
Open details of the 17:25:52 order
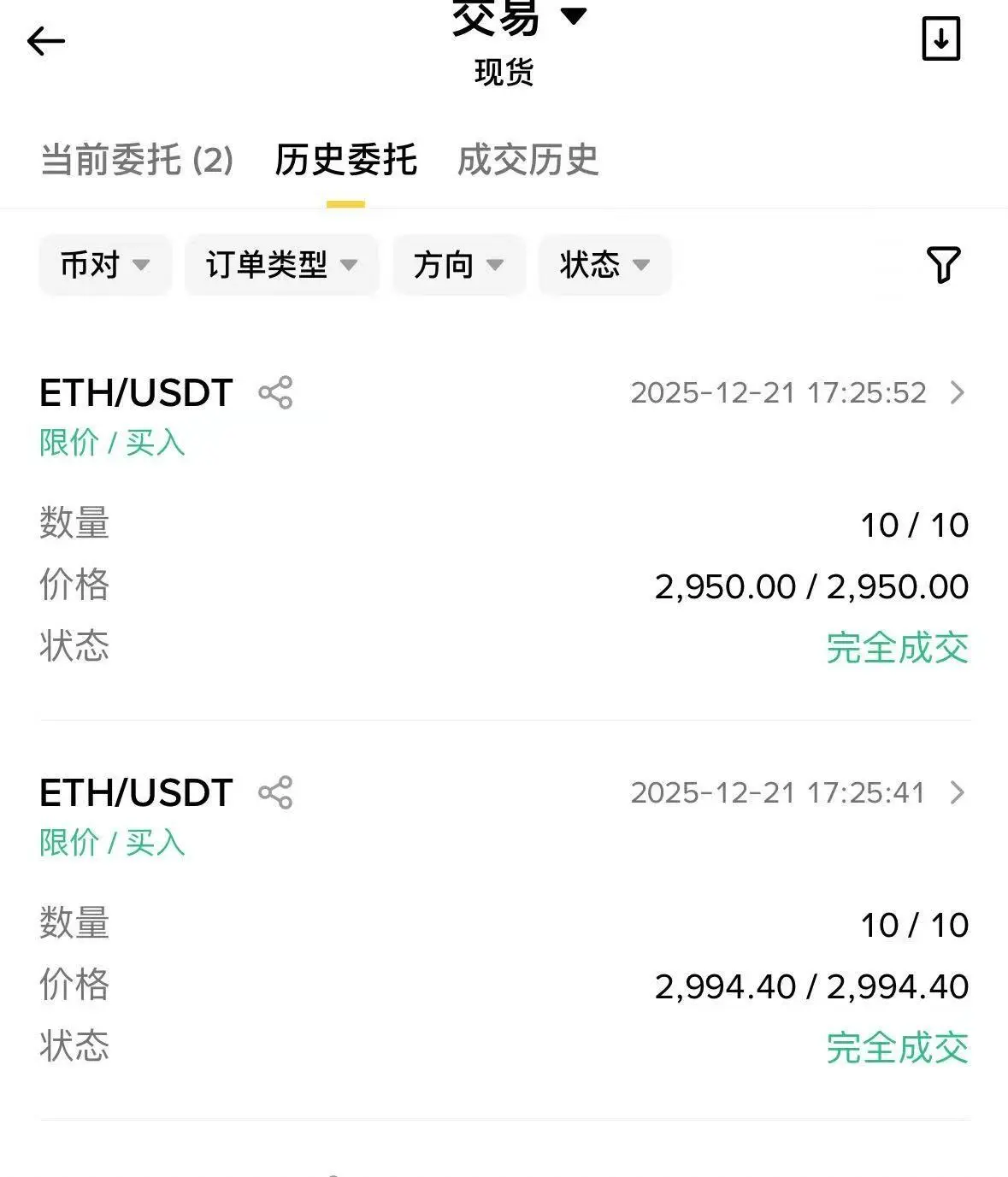point(958,392)
